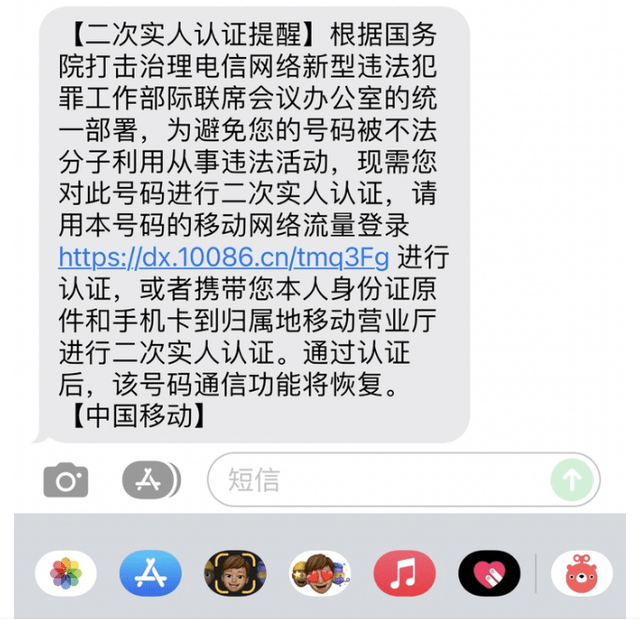Open the camera to attach a photo
640x619 pixels.
[x=66, y=481]
